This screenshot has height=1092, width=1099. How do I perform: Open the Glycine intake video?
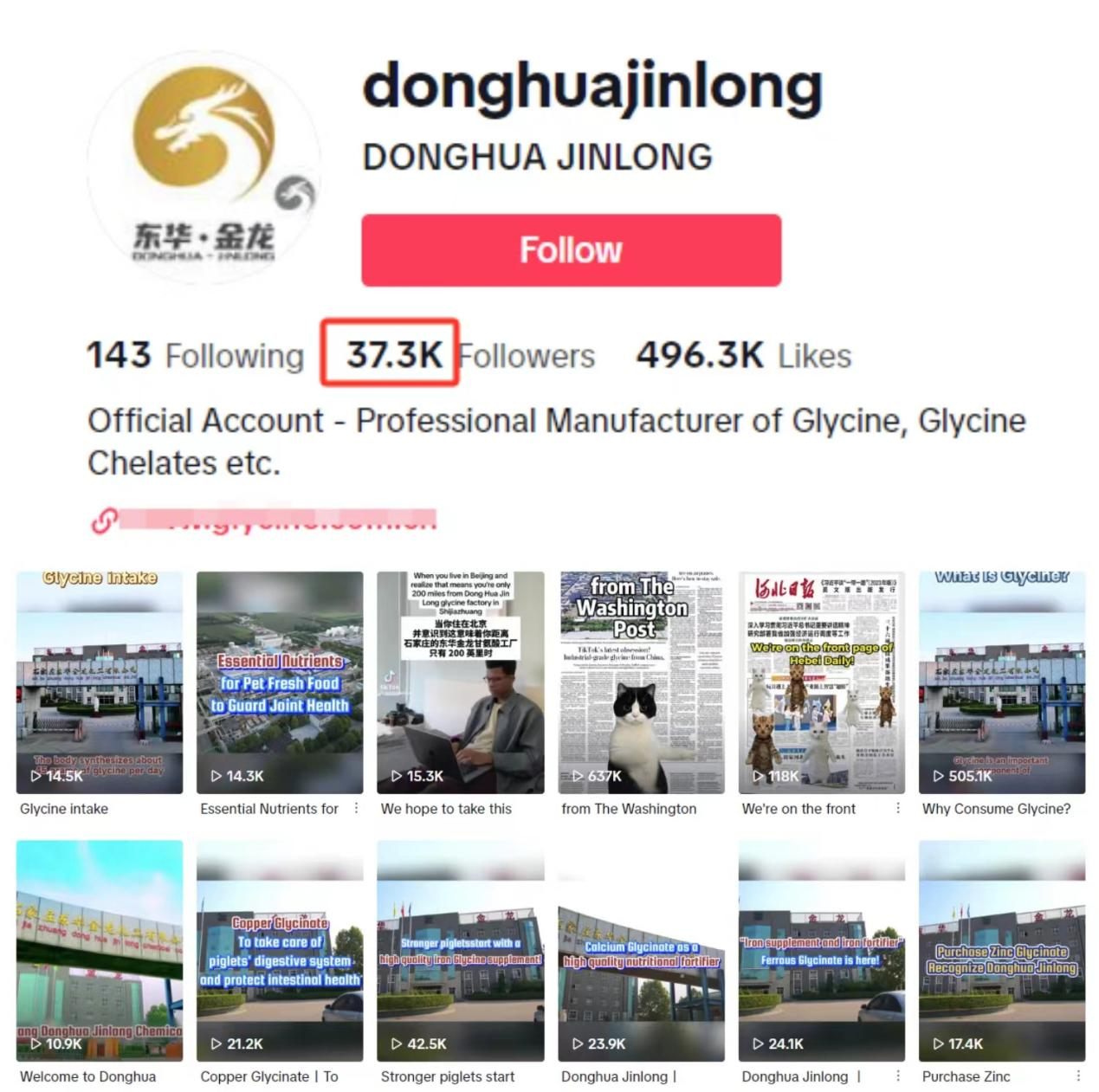click(100, 682)
